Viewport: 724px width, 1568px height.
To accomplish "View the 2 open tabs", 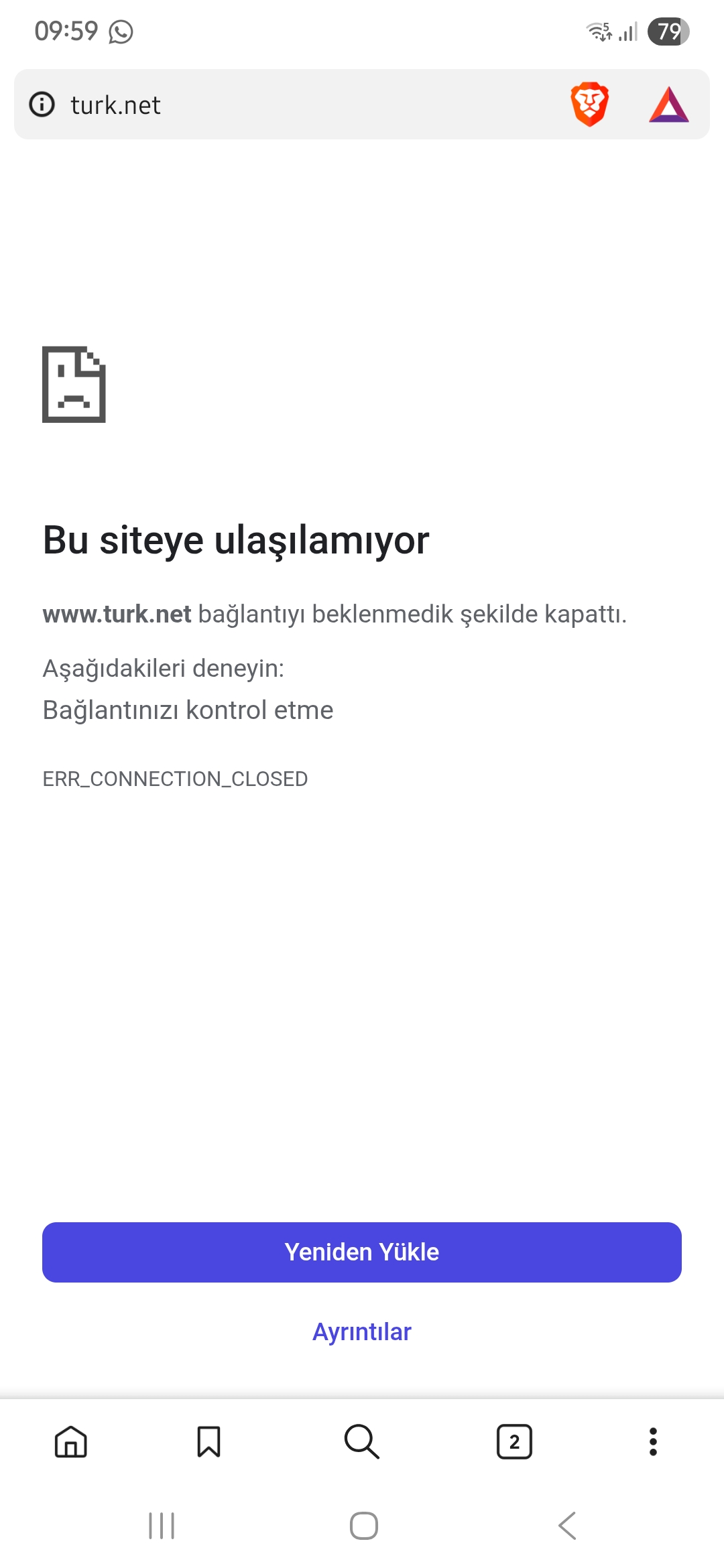I will tap(514, 1441).
